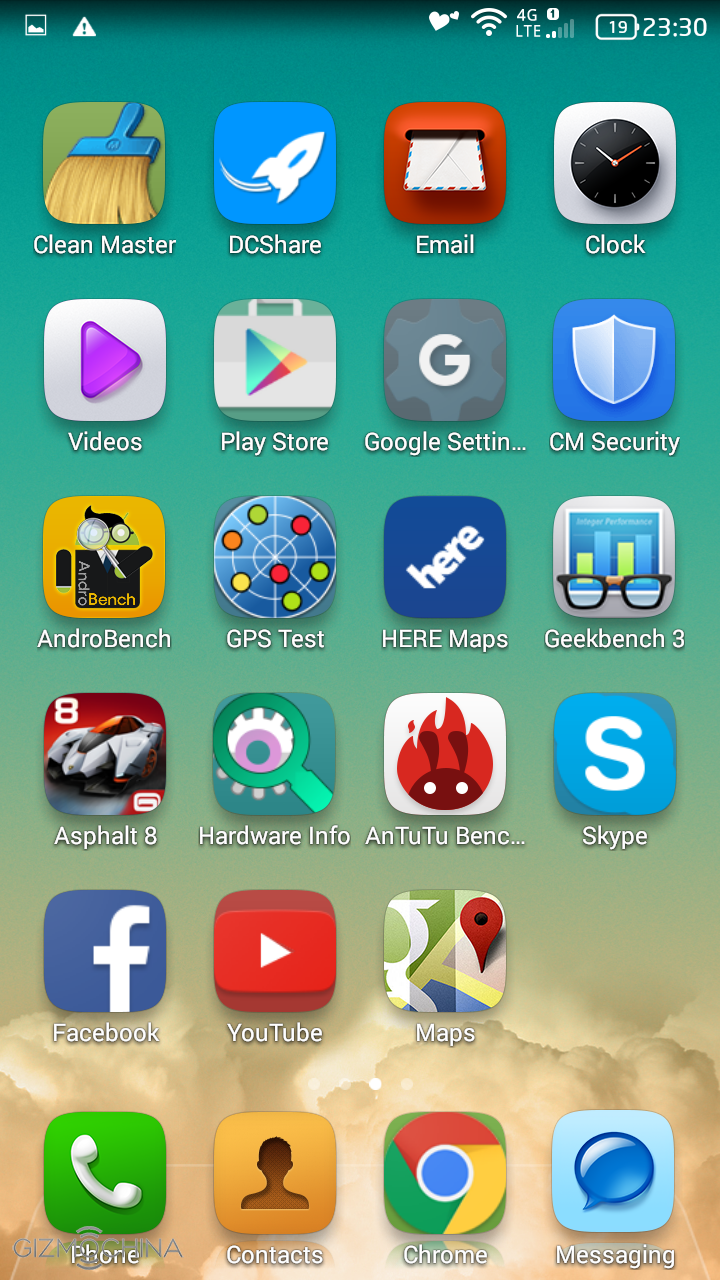720x1280 pixels.
Task: Open the Clock app
Action: coord(615,163)
